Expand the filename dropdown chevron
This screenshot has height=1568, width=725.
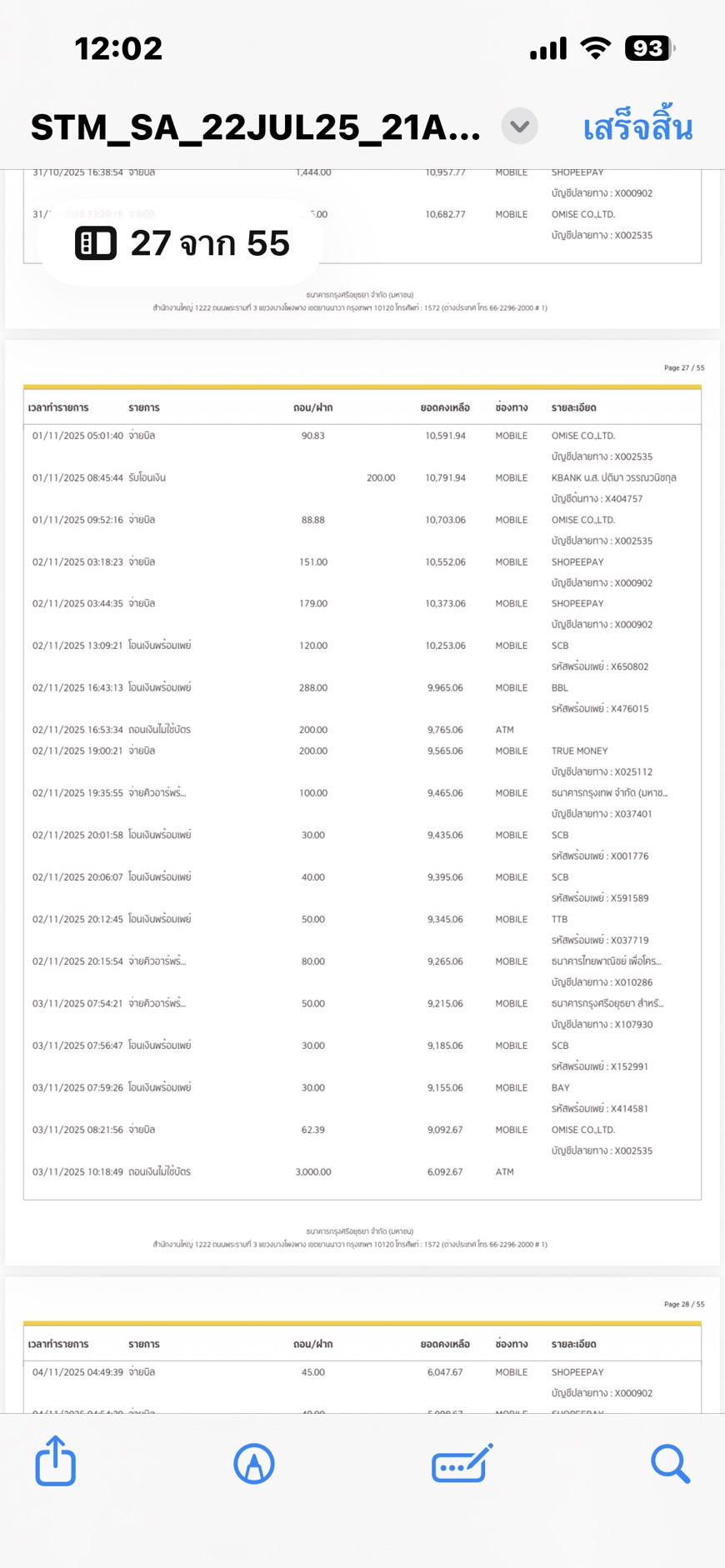click(x=519, y=127)
